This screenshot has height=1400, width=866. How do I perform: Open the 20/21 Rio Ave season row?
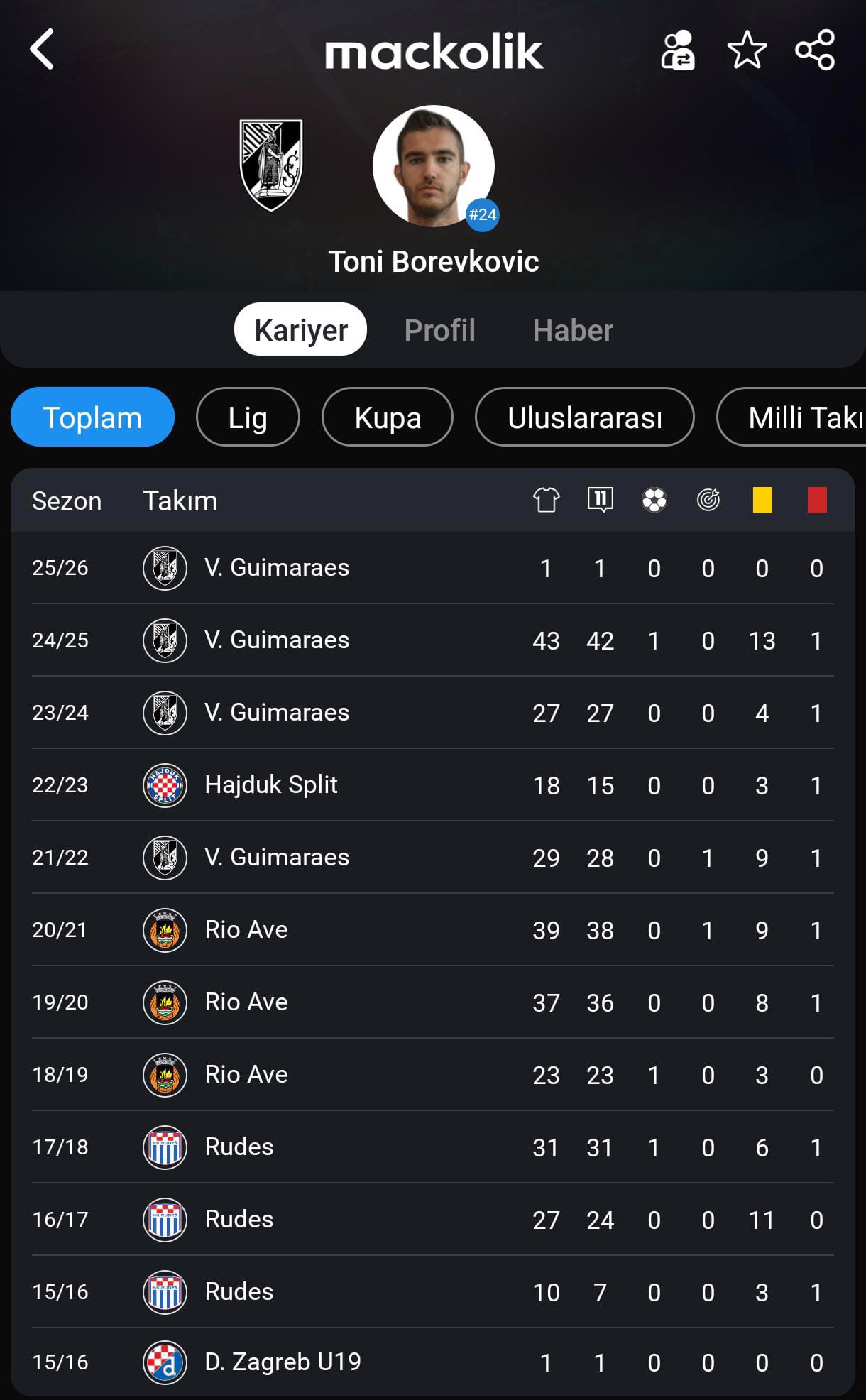433,930
